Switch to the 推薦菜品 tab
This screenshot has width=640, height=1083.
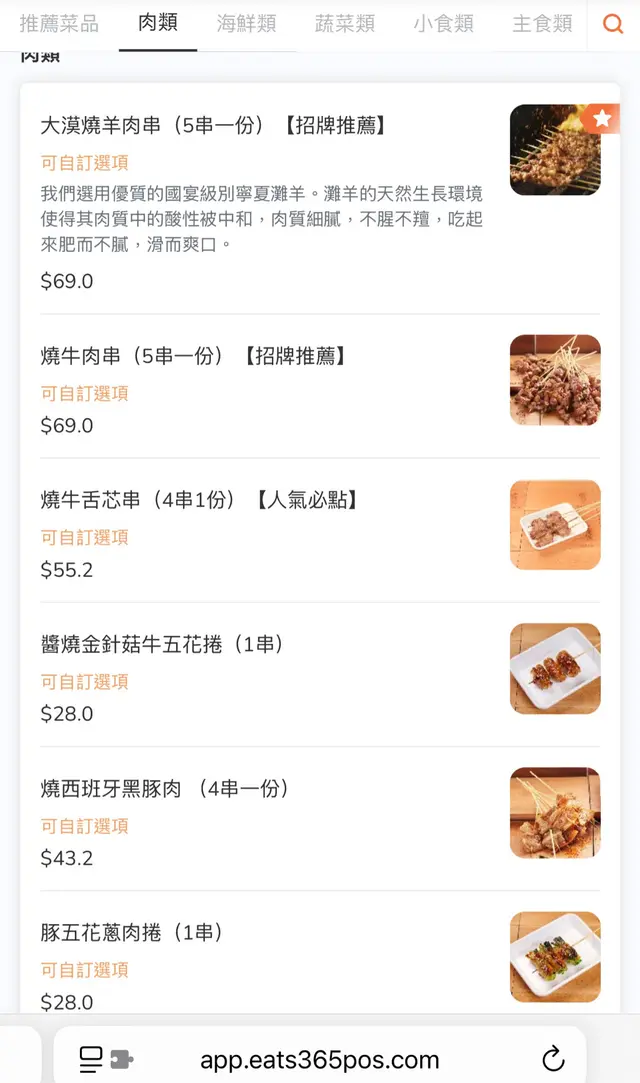[x=59, y=24]
